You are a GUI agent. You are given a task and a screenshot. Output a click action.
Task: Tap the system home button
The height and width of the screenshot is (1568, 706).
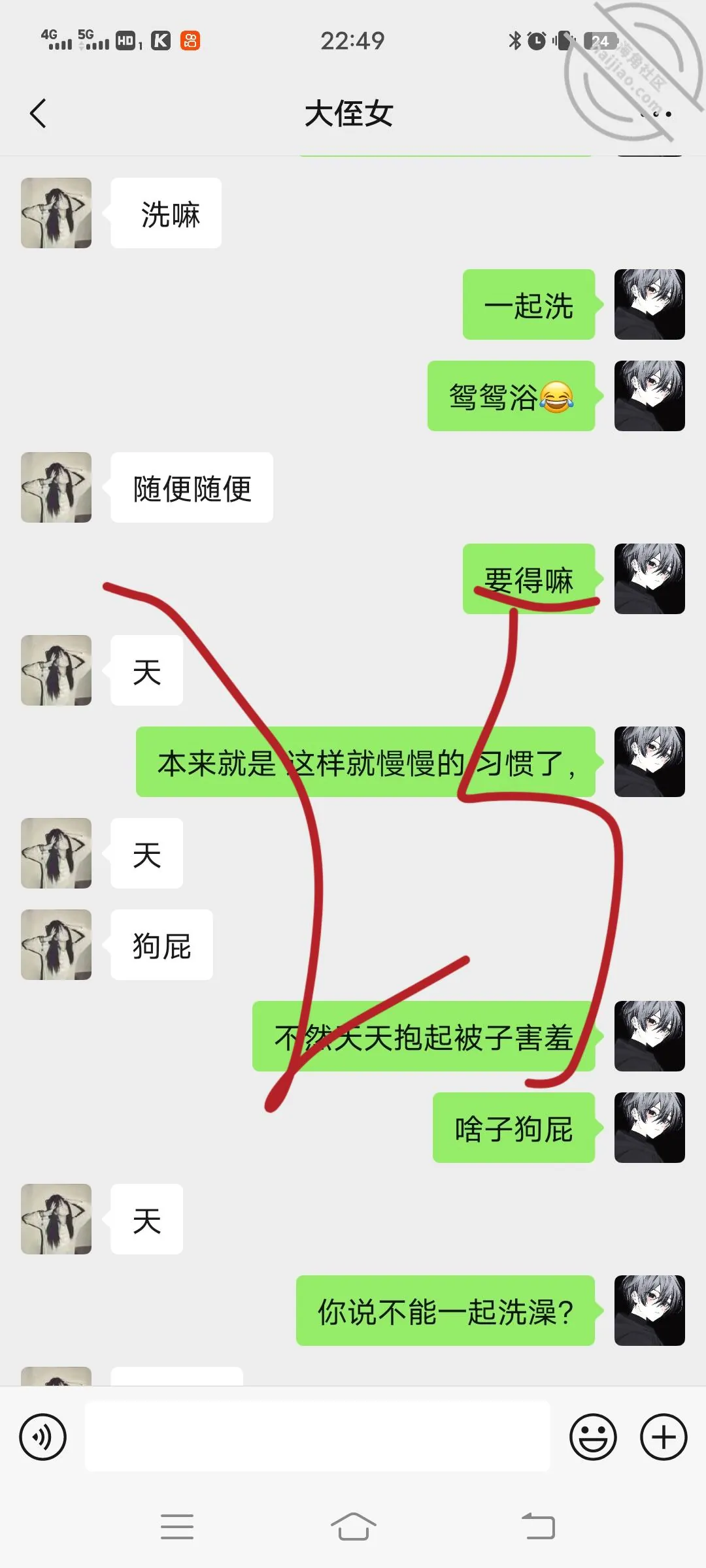[x=353, y=1526]
